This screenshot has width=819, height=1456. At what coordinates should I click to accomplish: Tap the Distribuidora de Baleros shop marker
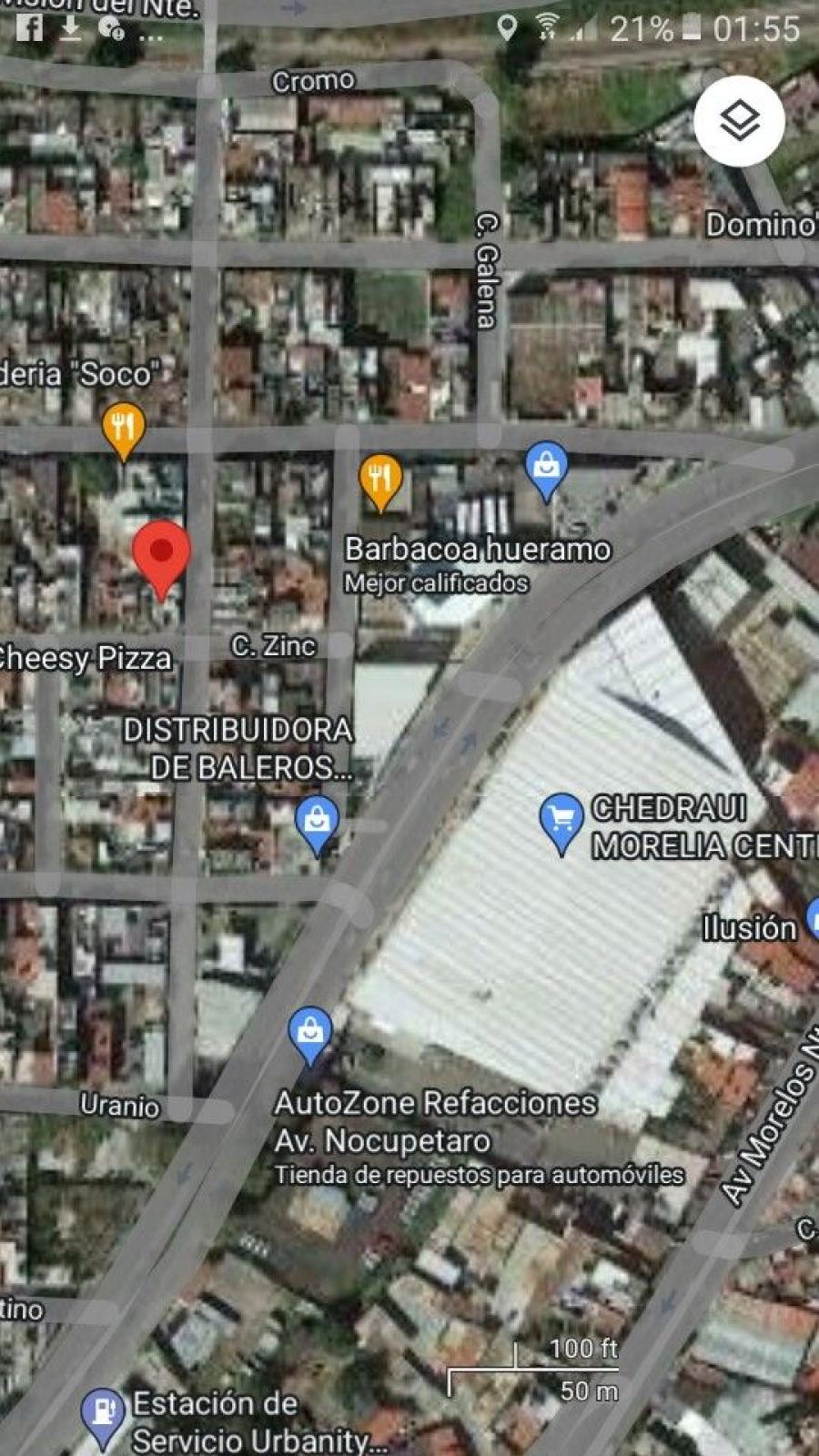click(317, 826)
